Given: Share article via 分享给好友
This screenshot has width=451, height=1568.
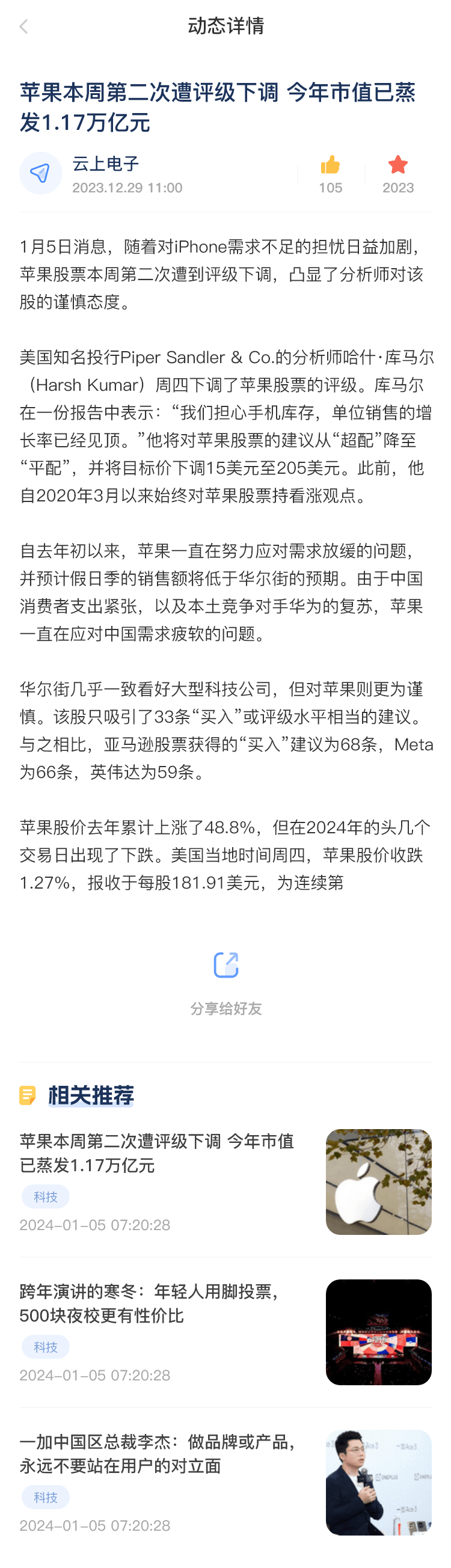Looking at the screenshot, I should (226, 982).
